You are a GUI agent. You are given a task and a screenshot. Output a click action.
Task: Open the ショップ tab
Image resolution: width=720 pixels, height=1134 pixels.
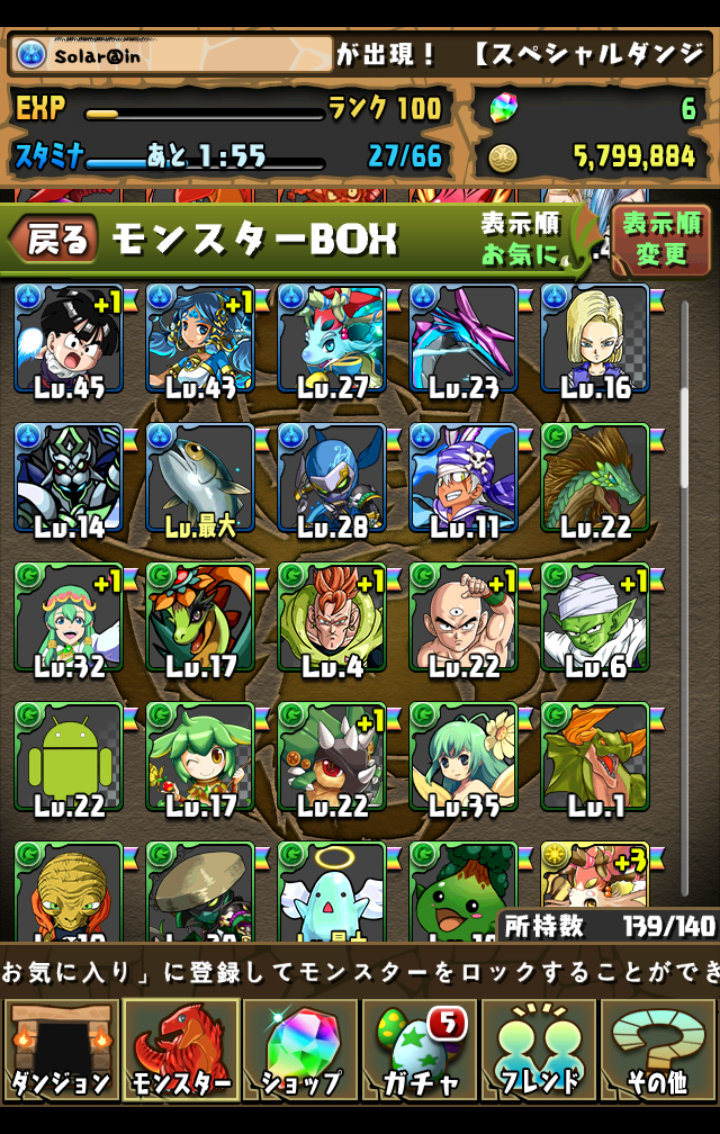300,1050
